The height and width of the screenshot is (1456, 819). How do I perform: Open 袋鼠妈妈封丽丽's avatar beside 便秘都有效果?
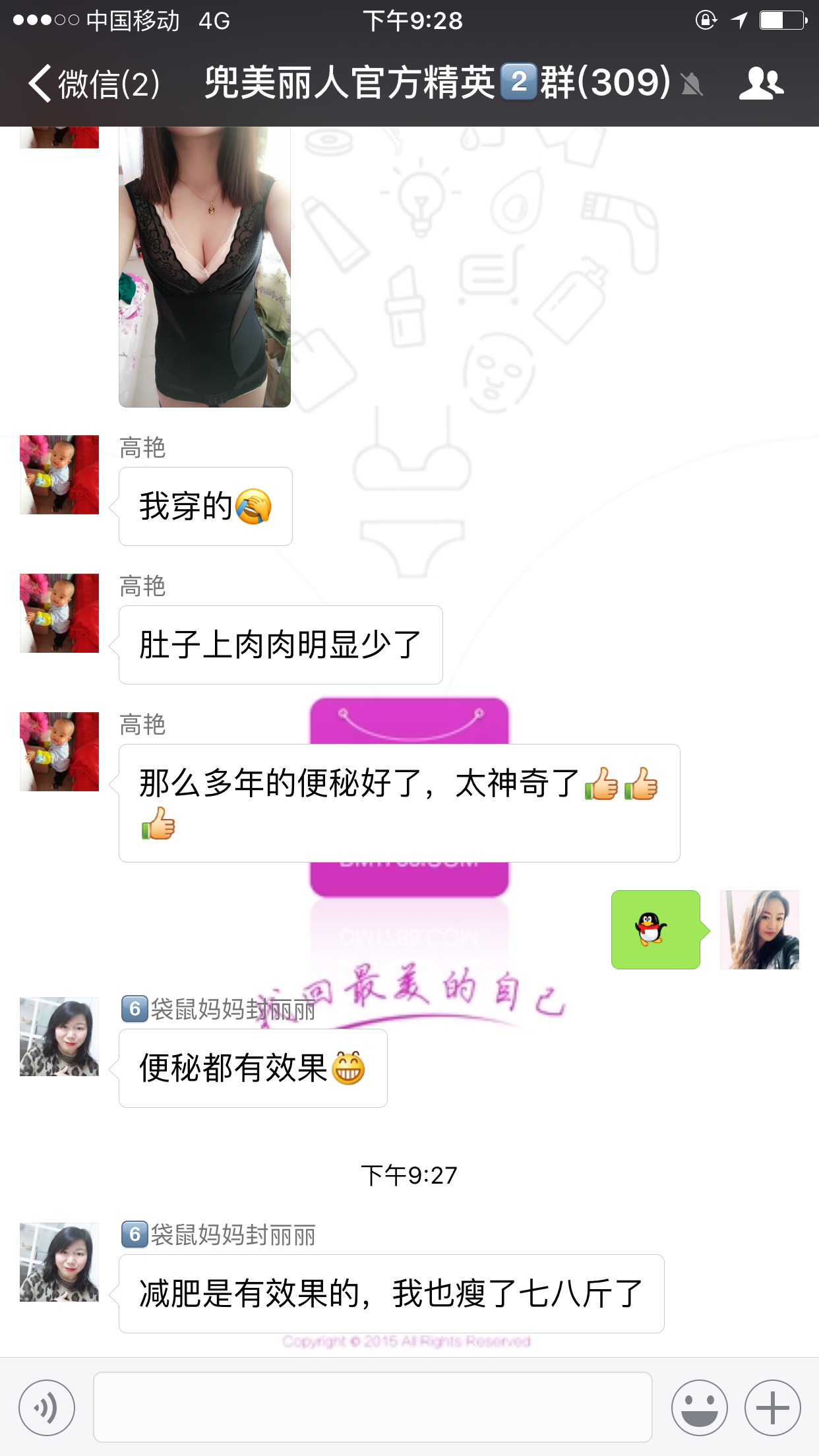click(x=59, y=1037)
